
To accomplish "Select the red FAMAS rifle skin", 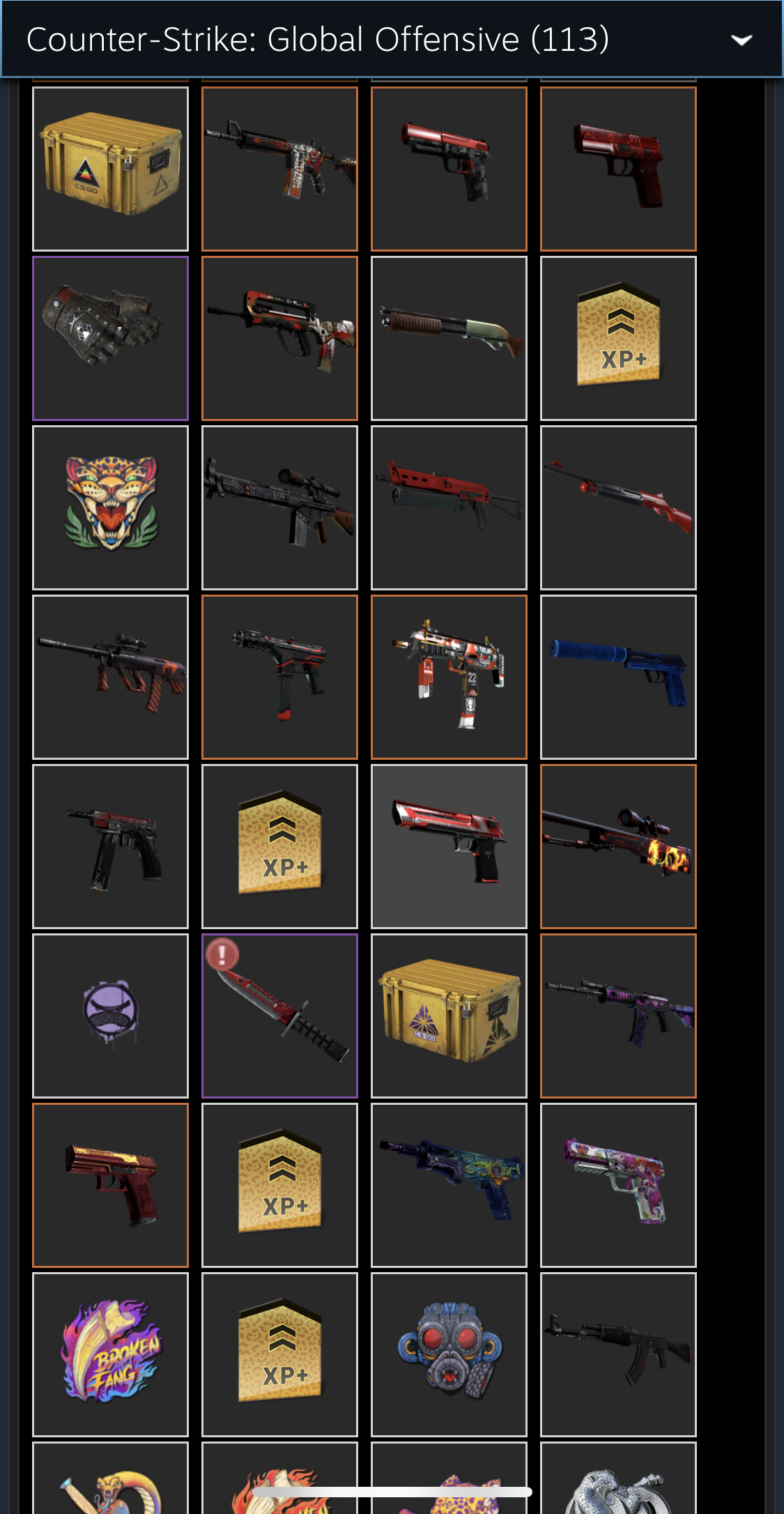I will click(x=279, y=338).
